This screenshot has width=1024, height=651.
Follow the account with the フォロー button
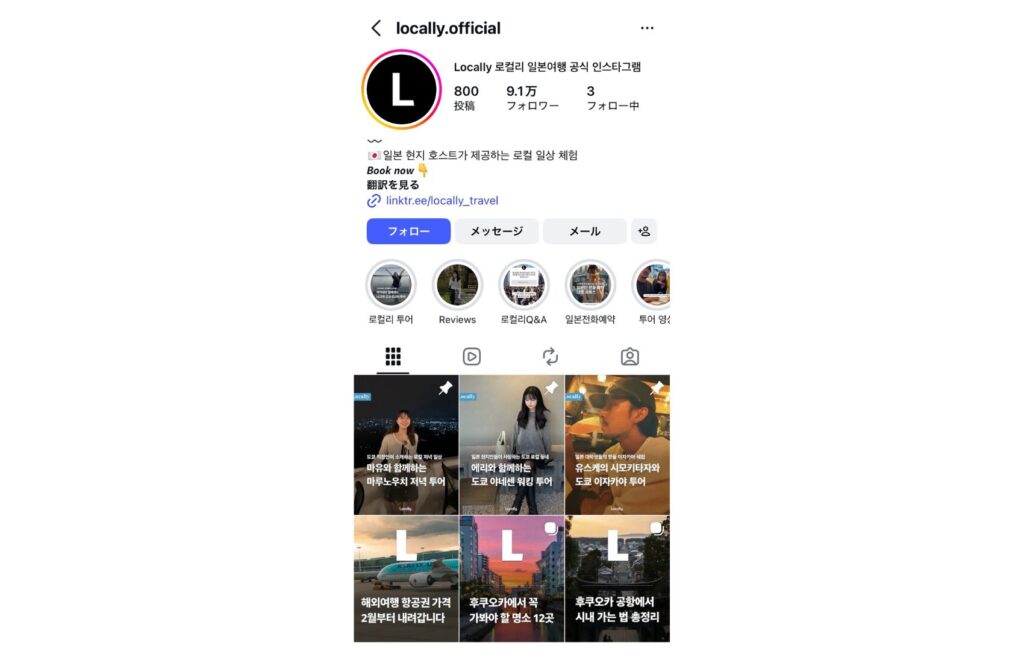click(408, 231)
